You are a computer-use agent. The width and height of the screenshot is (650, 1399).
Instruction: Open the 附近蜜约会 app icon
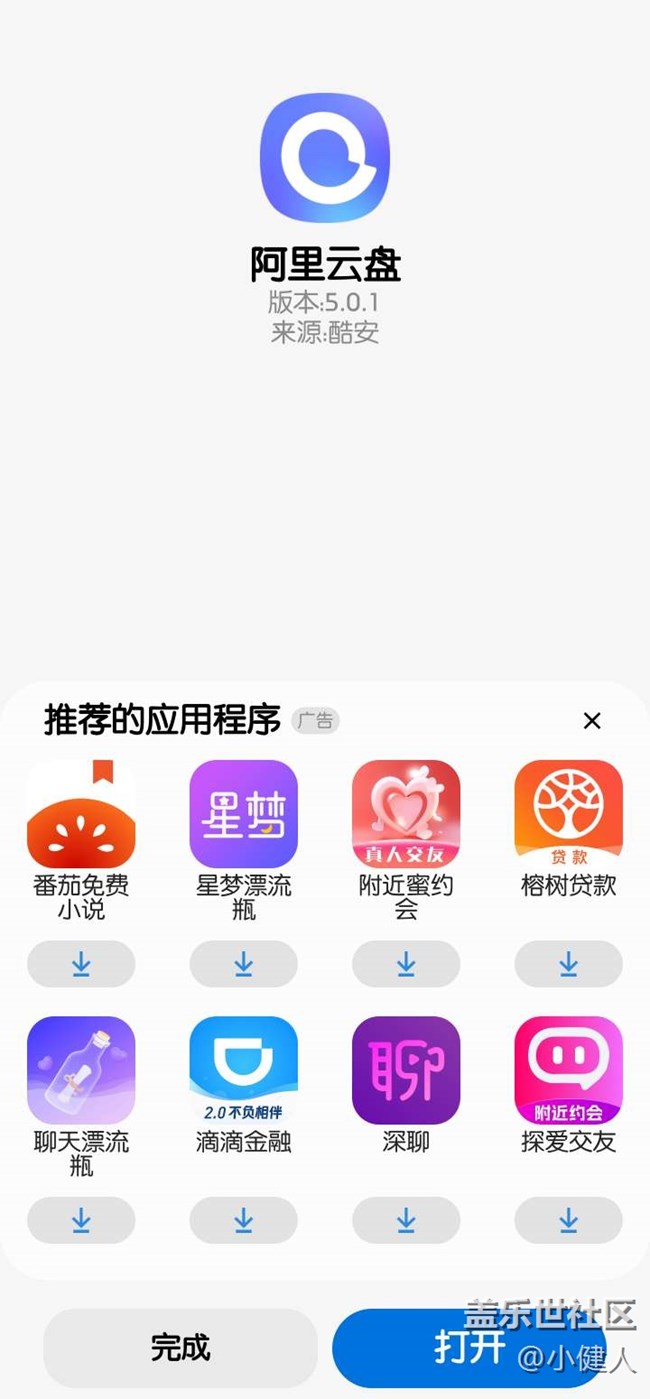406,814
